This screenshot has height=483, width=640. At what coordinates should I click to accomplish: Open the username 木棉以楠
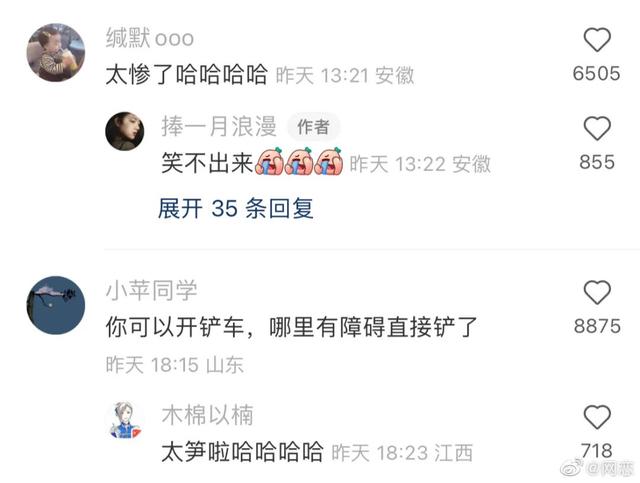(207, 415)
